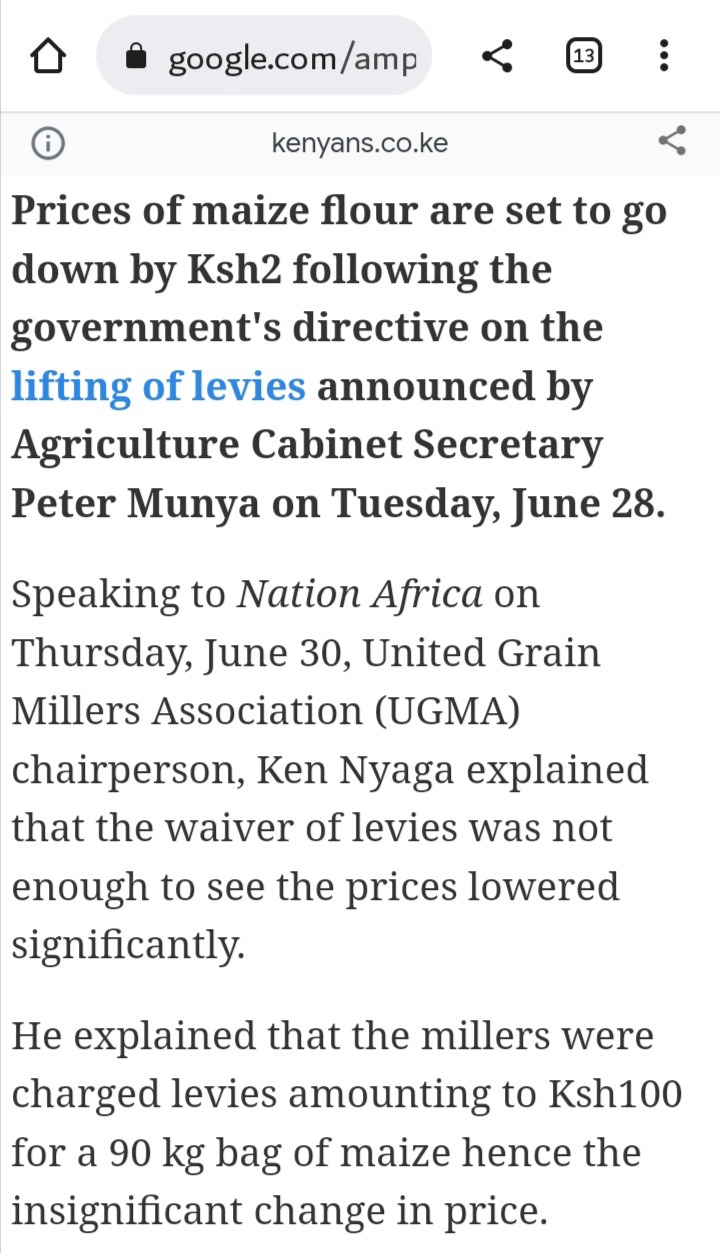Share the kenyans.co.ke AMP link
This screenshot has width=720, height=1253.
point(672,141)
